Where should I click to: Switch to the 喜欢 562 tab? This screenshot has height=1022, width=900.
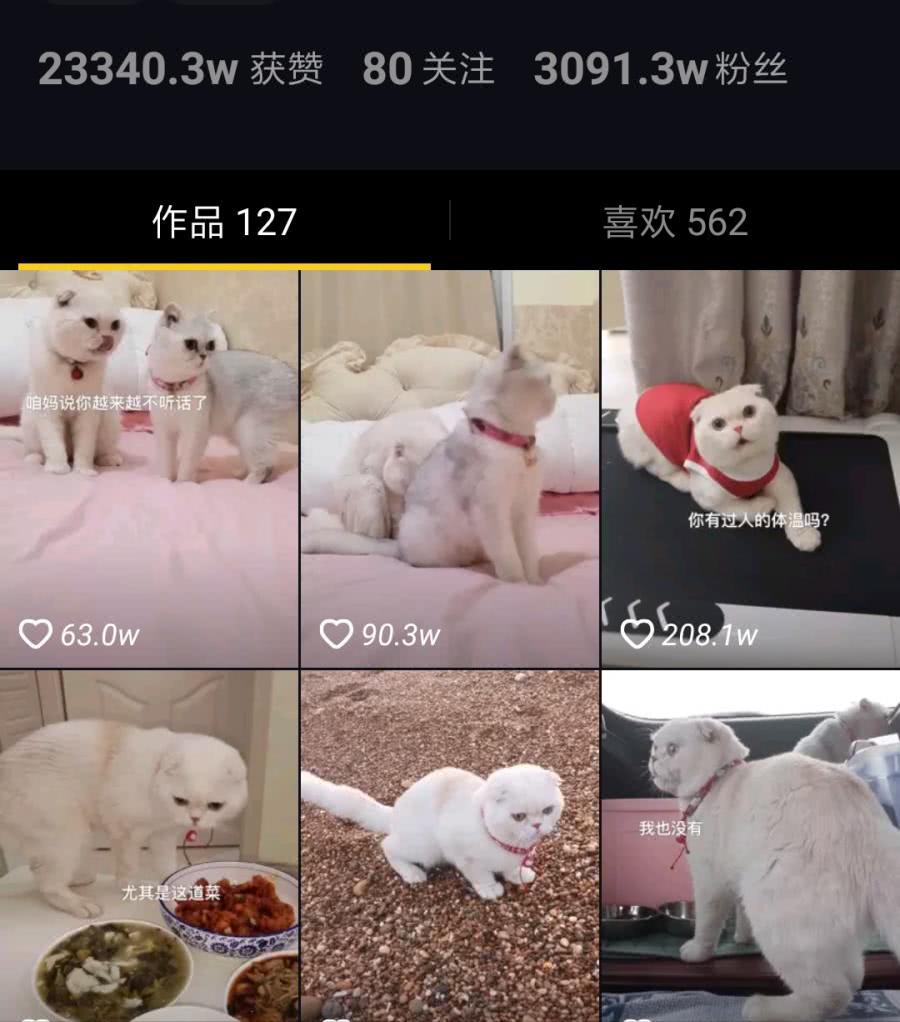pos(675,222)
